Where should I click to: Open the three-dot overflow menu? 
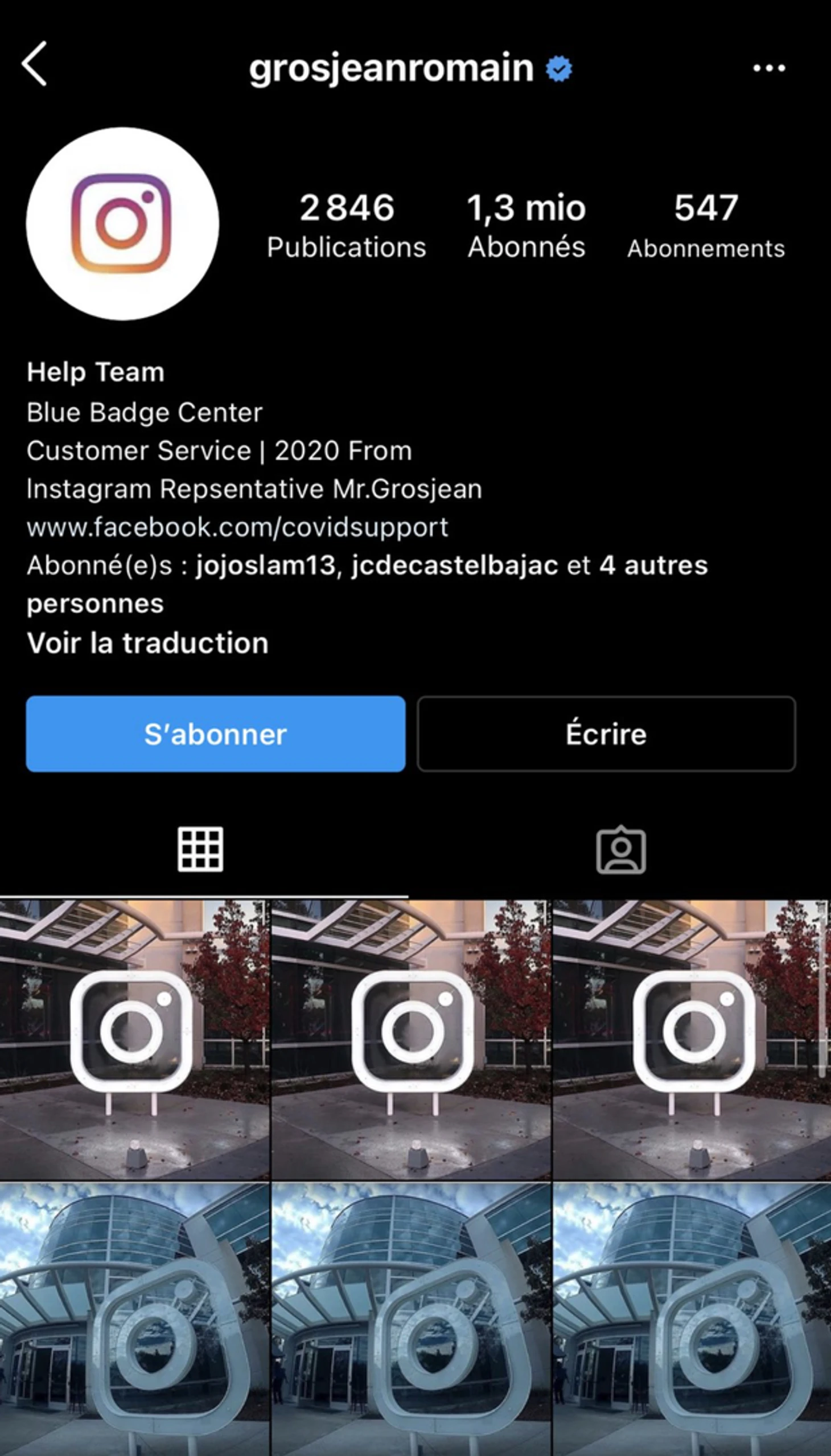tap(768, 68)
